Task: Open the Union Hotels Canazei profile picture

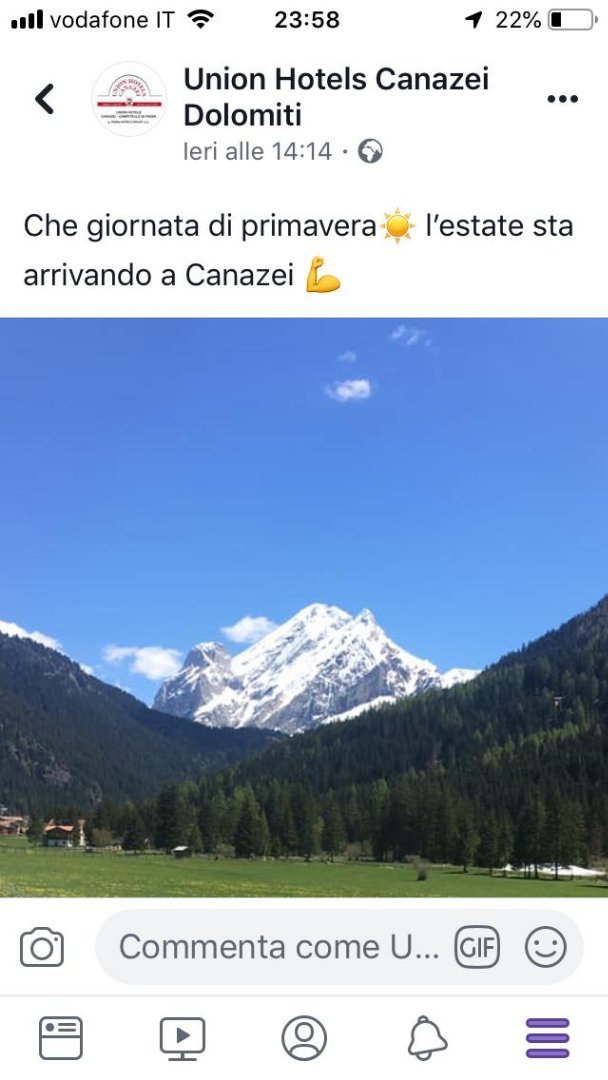Action: pos(129,98)
